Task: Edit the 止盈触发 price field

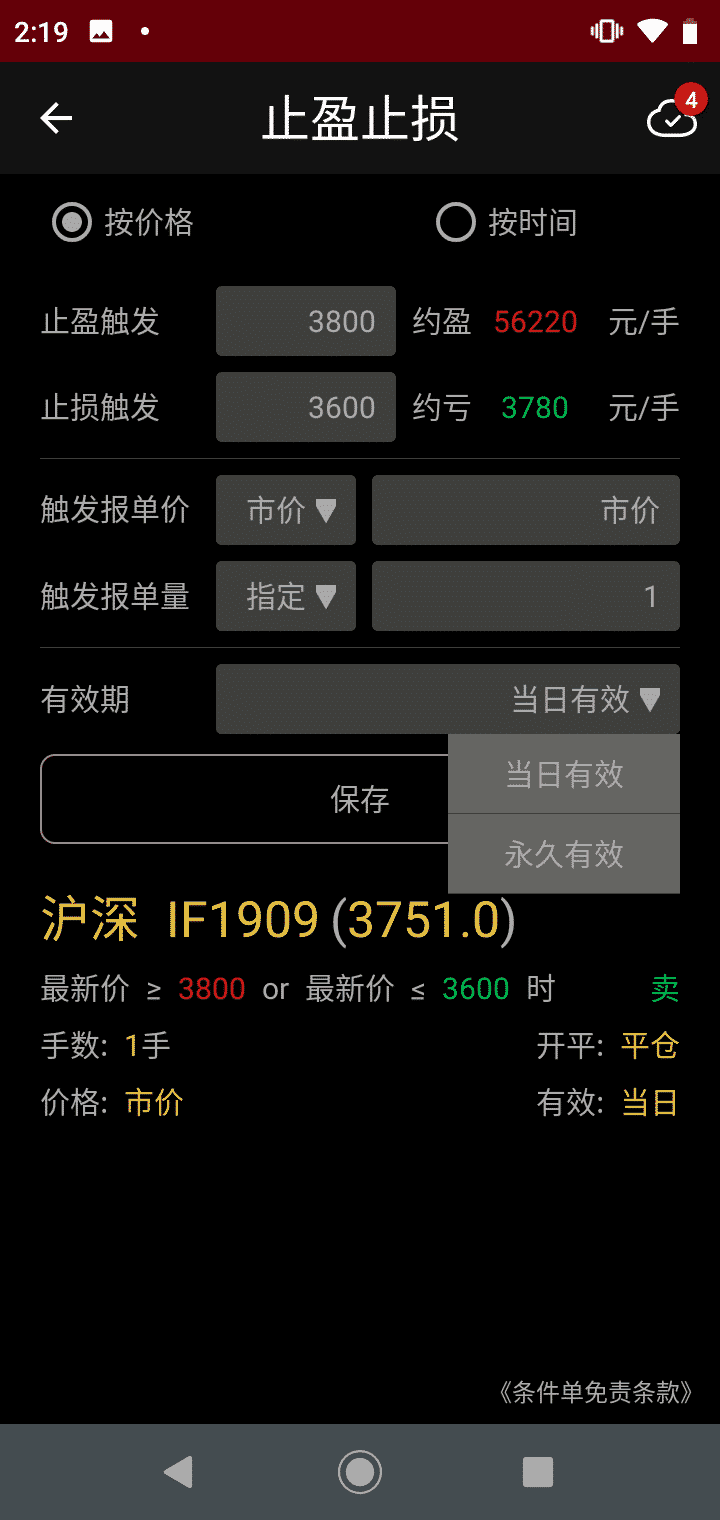Action: [x=306, y=321]
